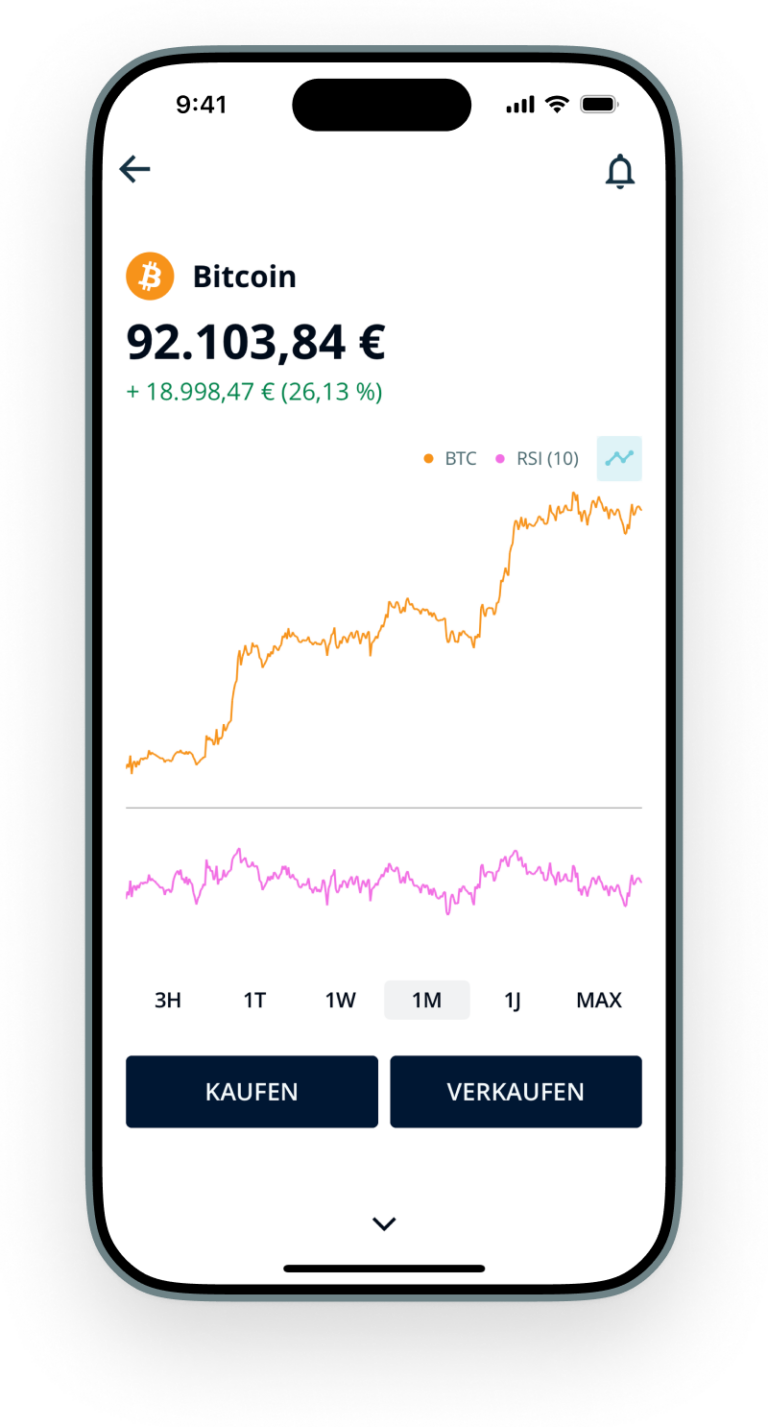This screenshot has height=1427, width=768.
Task: Switch to the 1W timeframe
Action: 340,999
